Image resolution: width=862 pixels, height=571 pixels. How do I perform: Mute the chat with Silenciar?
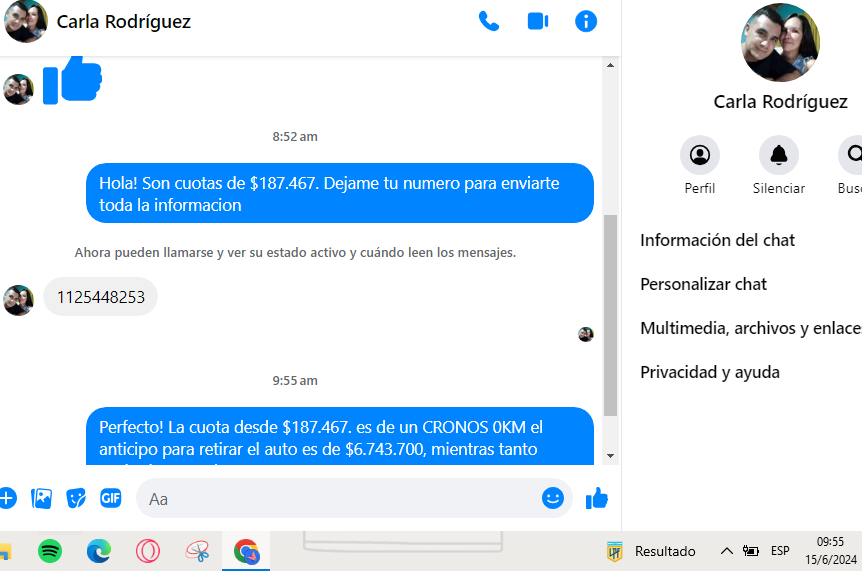point(778,155)
